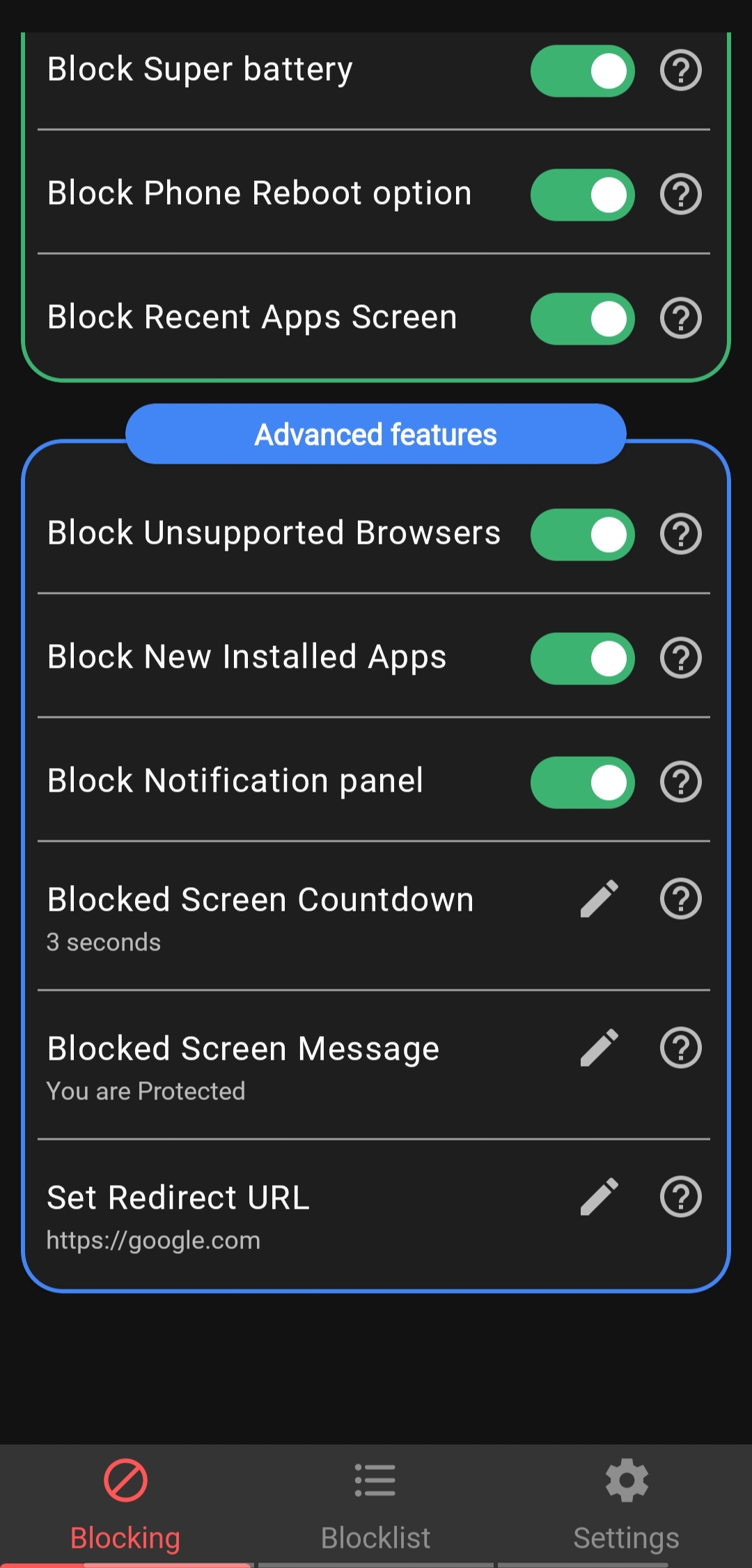Viewport: 752px width, 1568px height.
Task: Open help for Block New Installed Apps
Action: pyautogui.click(x=680, y=658)
